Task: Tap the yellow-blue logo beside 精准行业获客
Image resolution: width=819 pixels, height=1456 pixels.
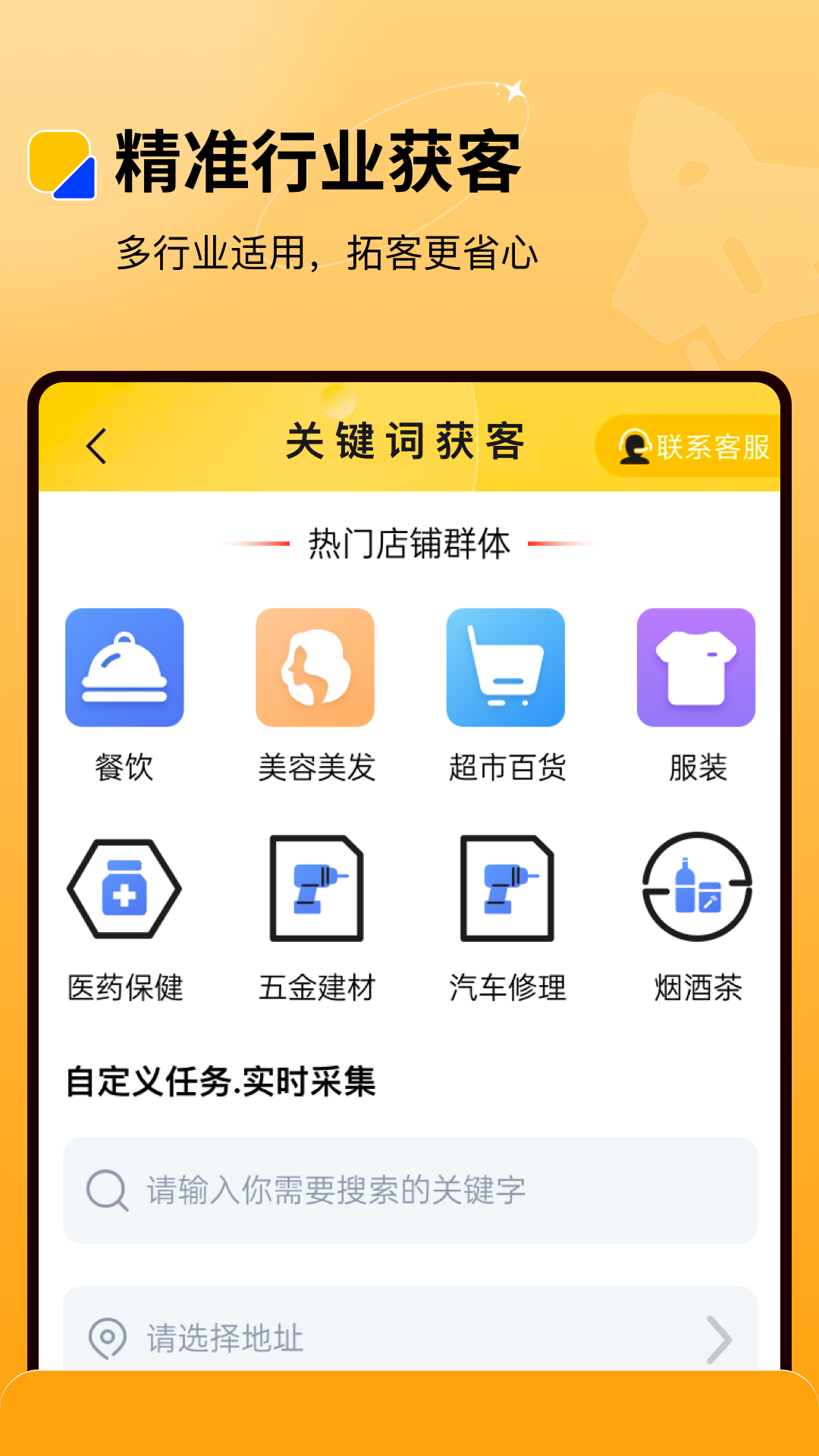Action: (x=61, y=162)
